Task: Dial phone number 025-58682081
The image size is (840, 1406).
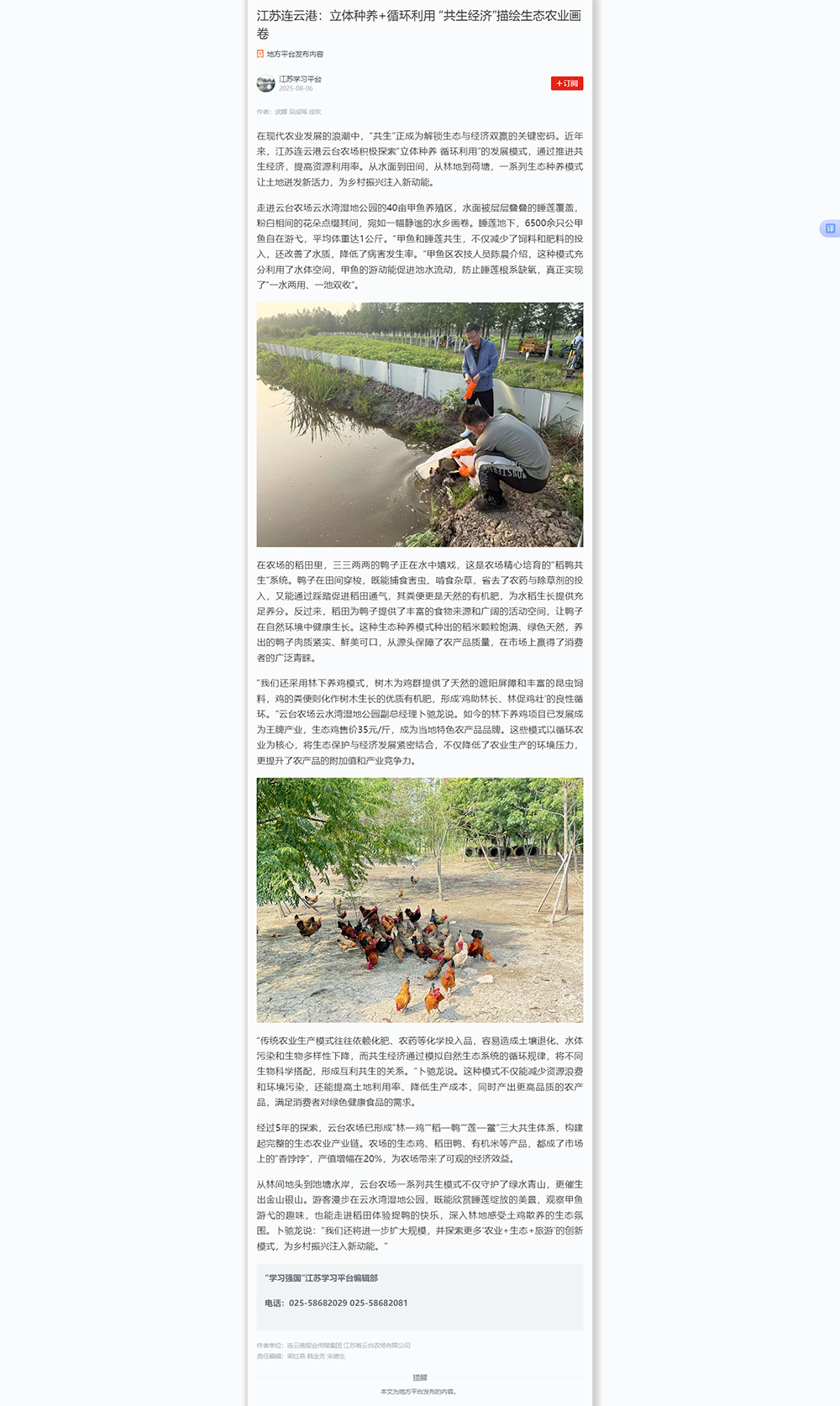Action: click(x=378, y=1304)
